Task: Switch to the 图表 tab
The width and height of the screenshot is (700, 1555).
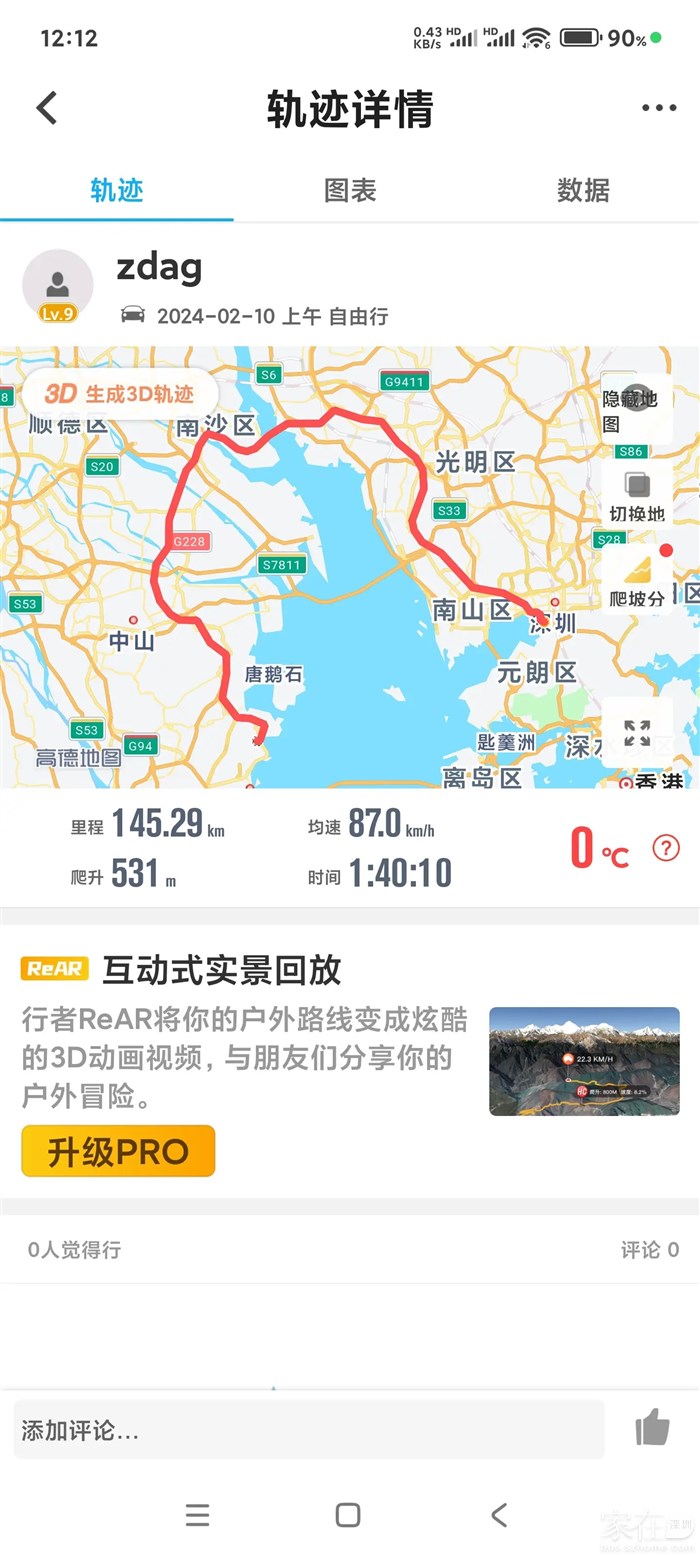Action: click(x=350, y=190)
